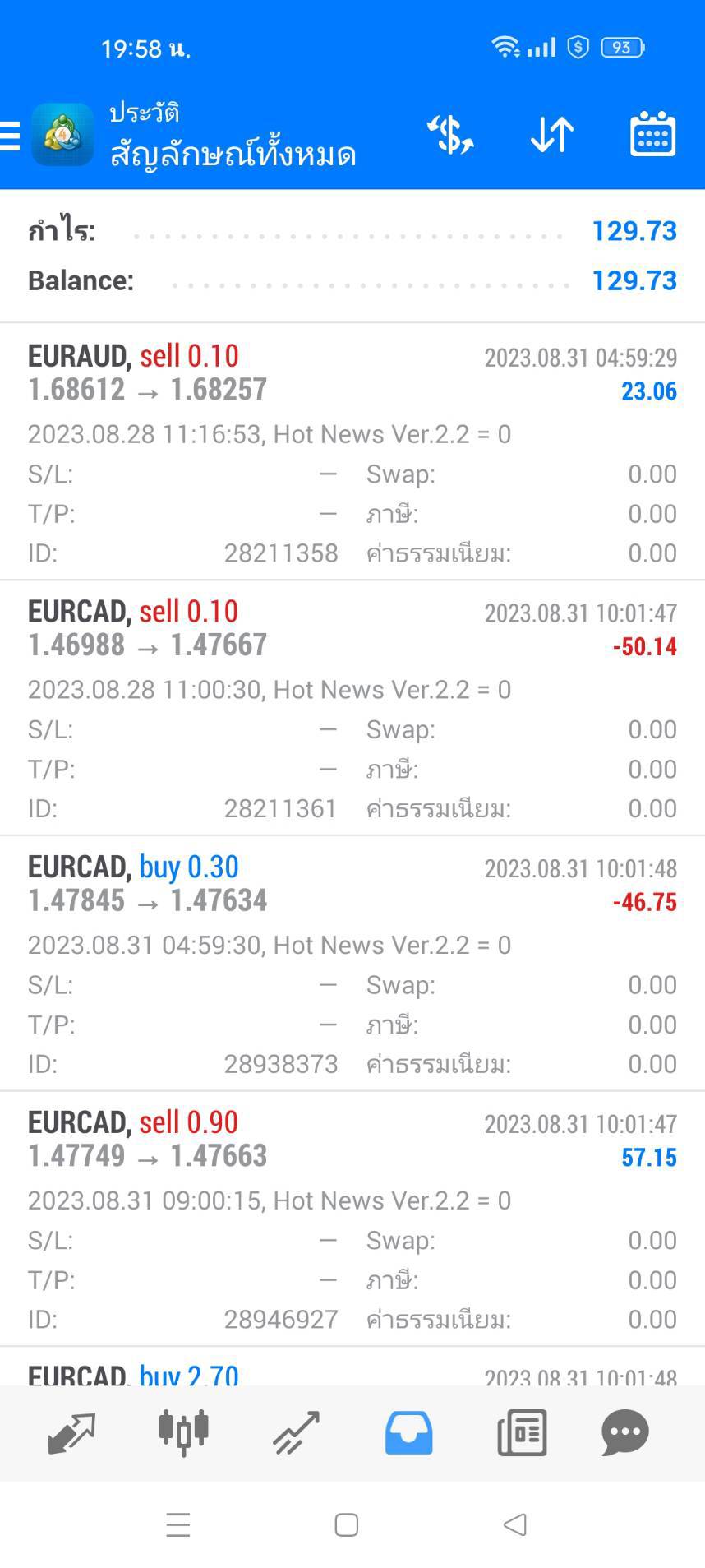The height and width of the screenshot is (1568, 705).
Task: Tap the History inbox tab
Action: pos(408,1433)
